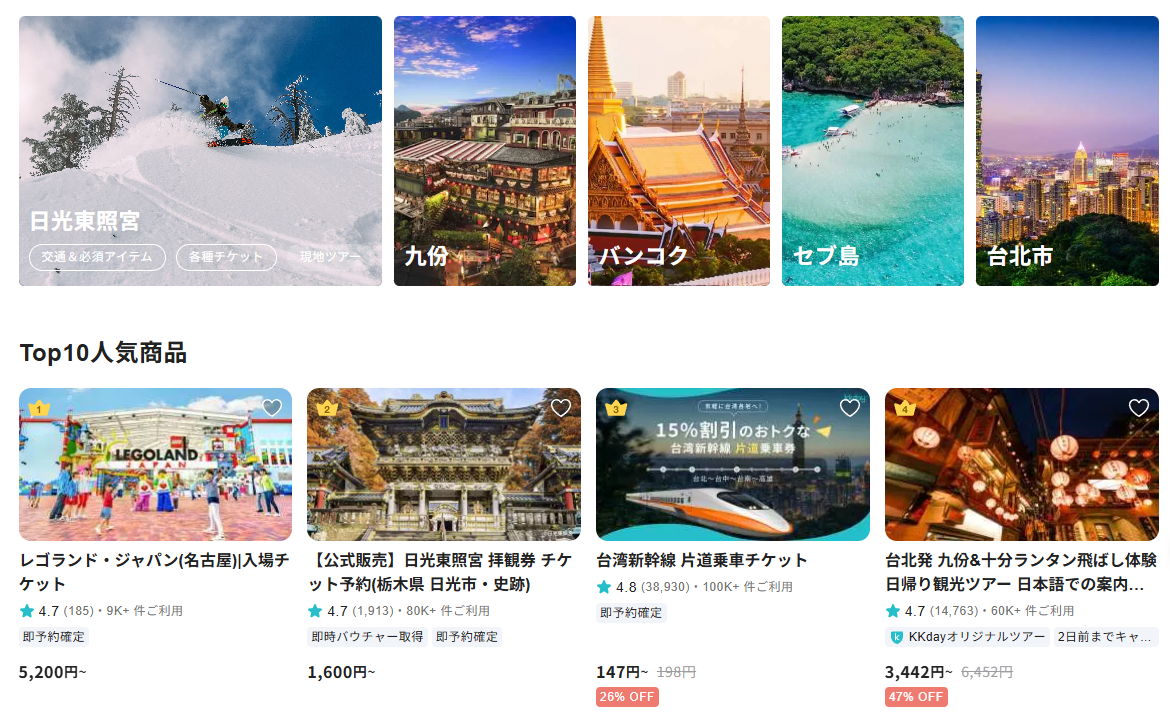Favorite the 九份&十分ランタン tour
Image resolution: width=1170 pixels, height=716 pixels.
(1139, 408)
